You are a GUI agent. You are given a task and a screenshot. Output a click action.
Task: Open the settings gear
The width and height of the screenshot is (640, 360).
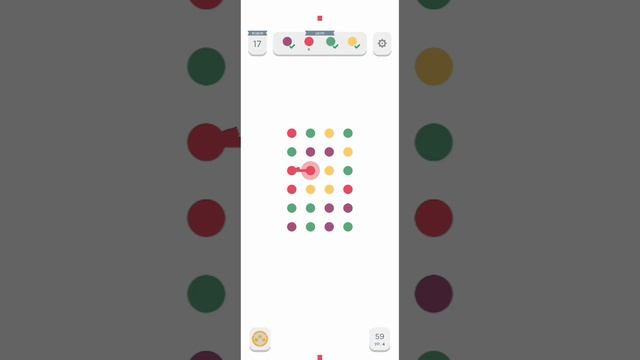pos(382,43)
